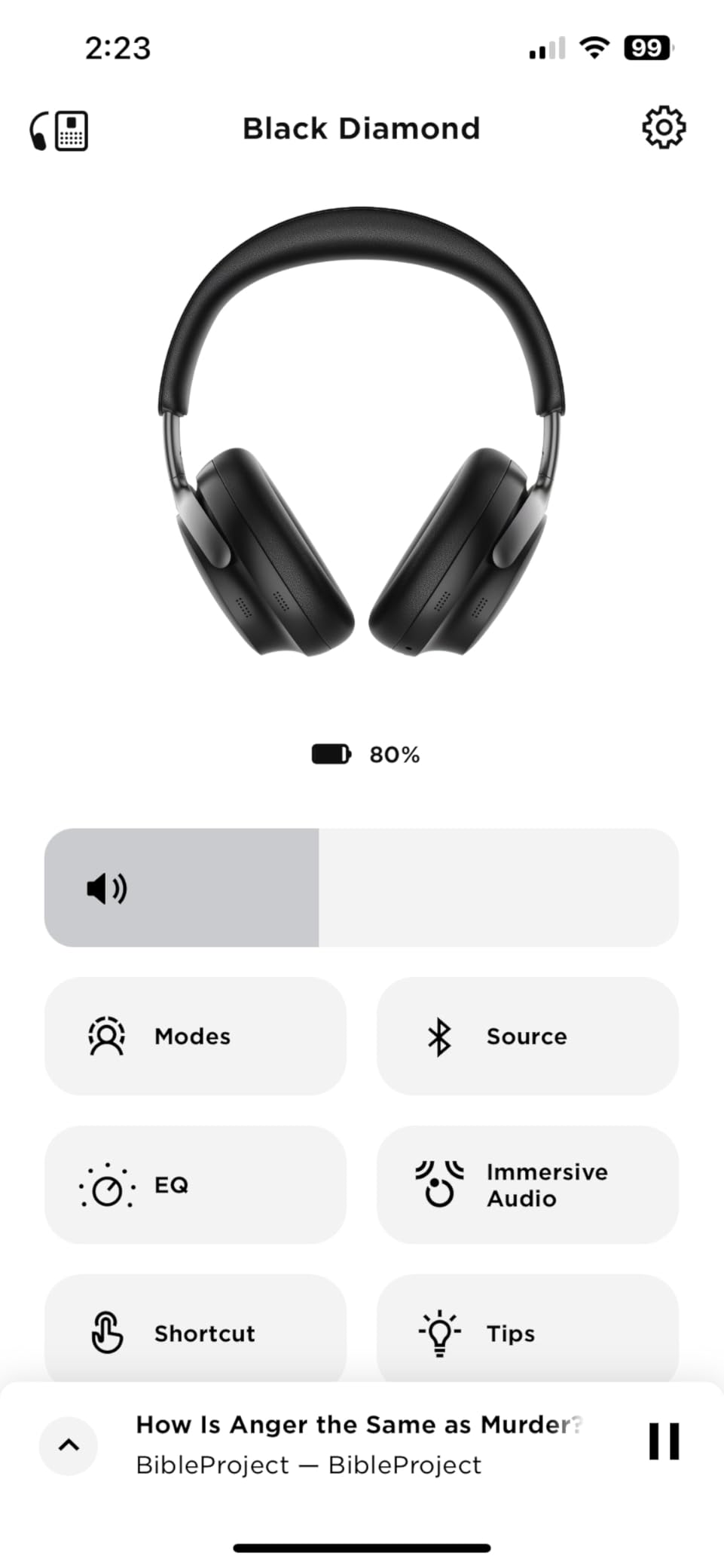Viewport: 724px width, 1568px height.
Task: Select the Bluetooth Source icon
Action: click(x=440, y=1037)
